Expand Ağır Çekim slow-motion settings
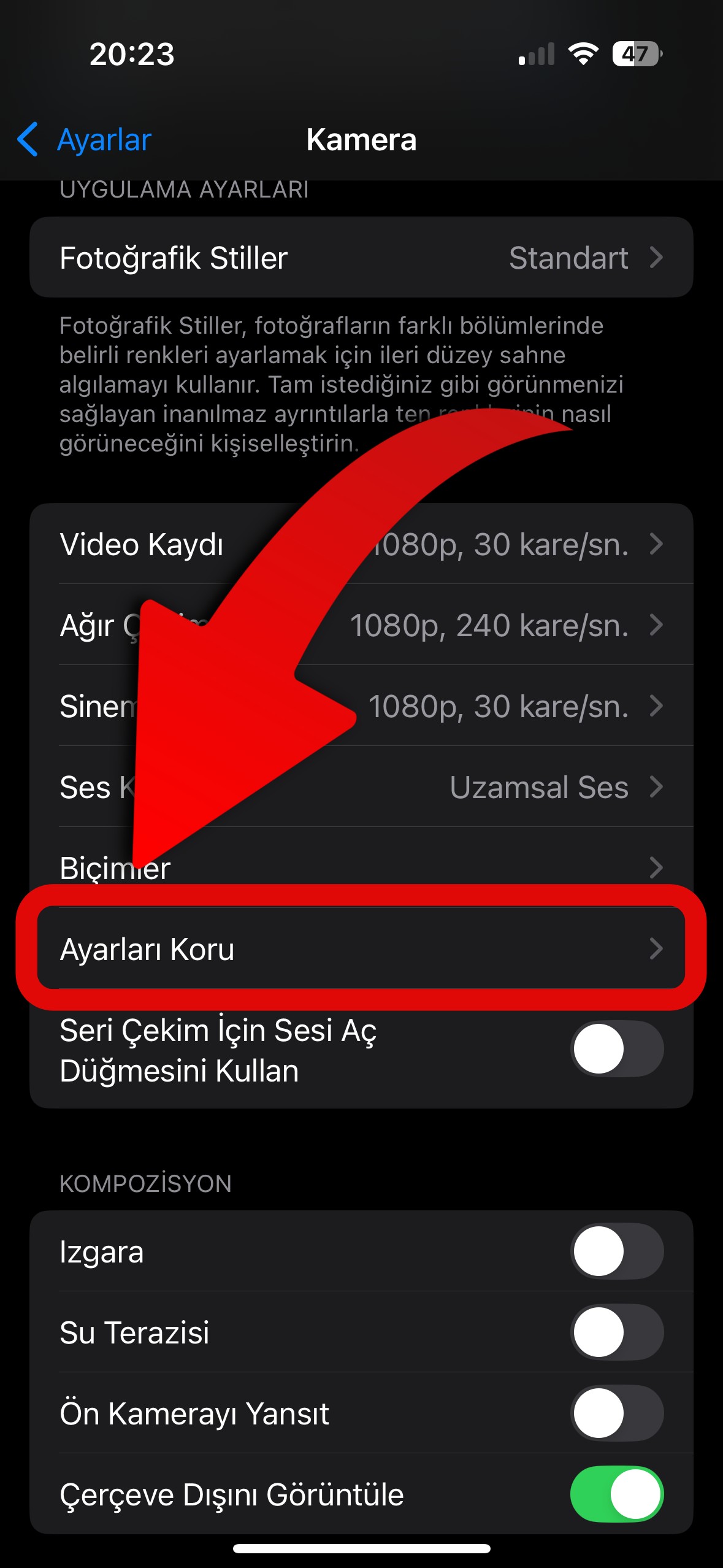Viewport: 723px width, 1568px height. click(x=362, y=625)
